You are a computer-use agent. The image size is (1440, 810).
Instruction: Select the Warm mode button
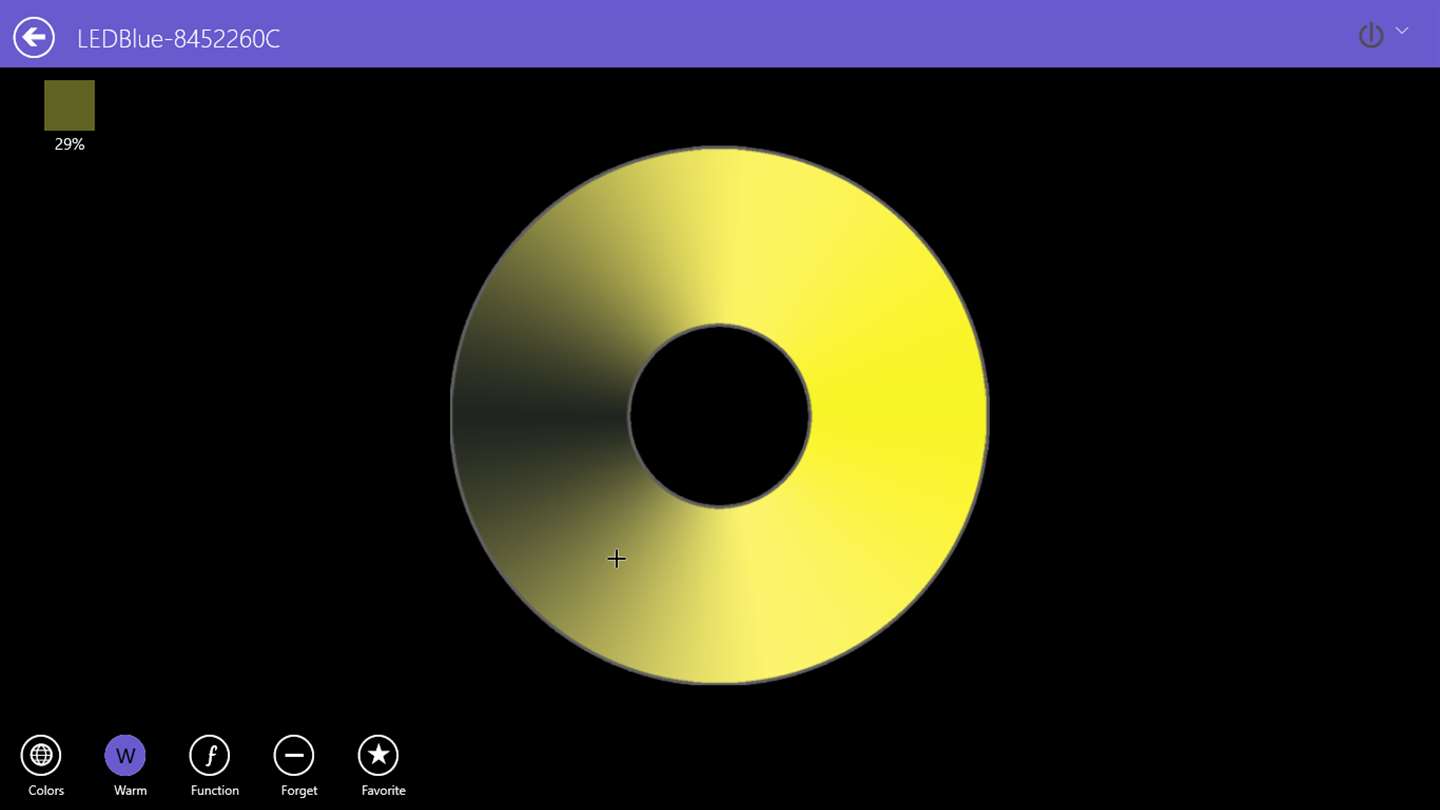tap(125, 756)
